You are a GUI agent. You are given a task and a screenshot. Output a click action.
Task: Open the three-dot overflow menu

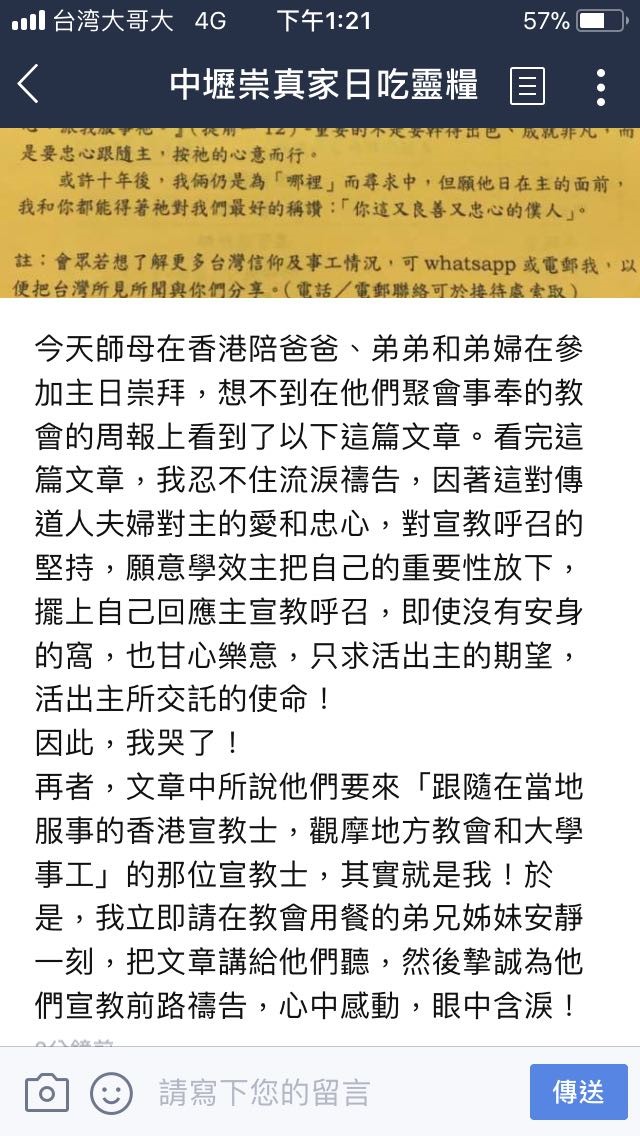(601, 87)
